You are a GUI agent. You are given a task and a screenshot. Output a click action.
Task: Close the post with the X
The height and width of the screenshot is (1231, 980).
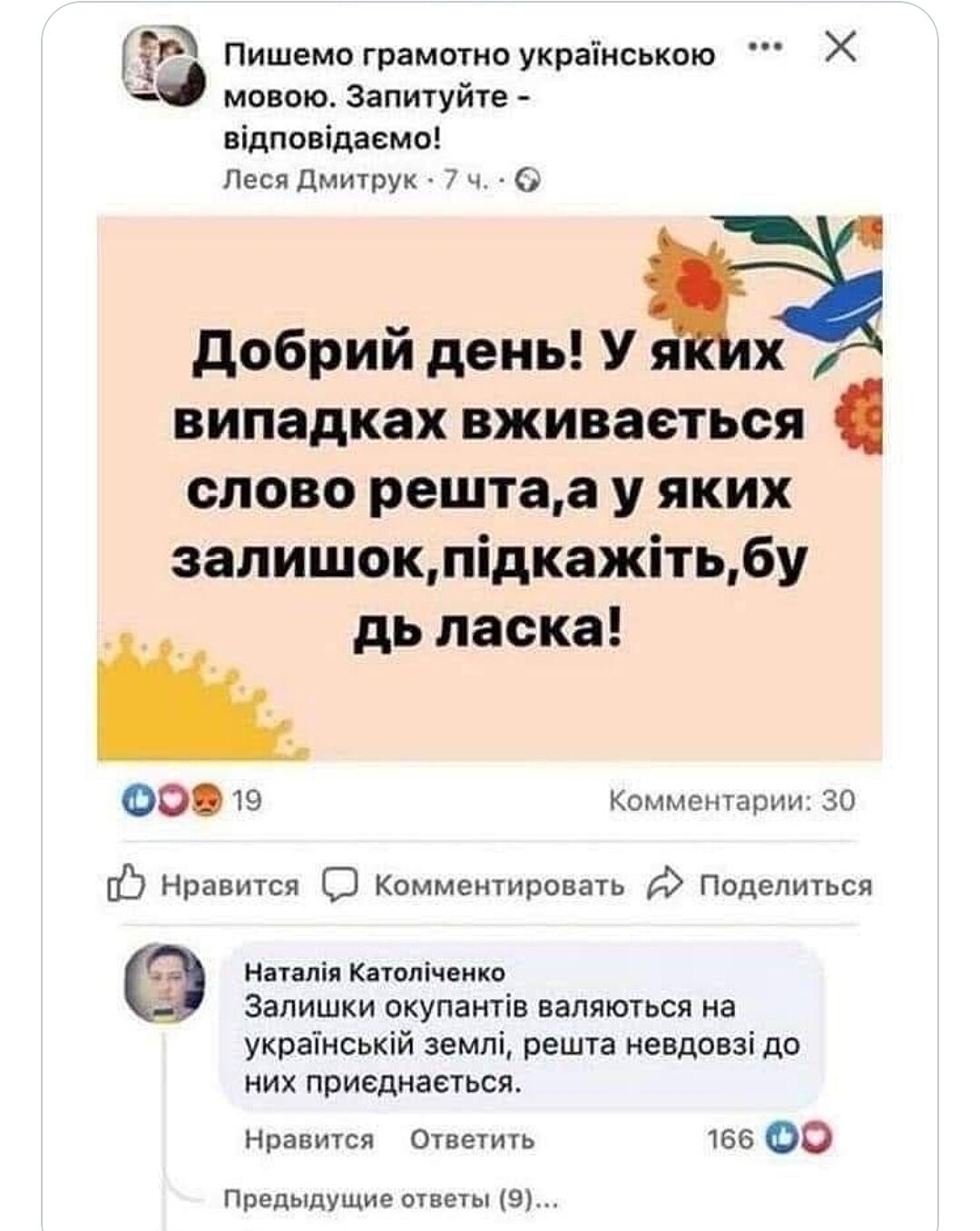point(840,46)
